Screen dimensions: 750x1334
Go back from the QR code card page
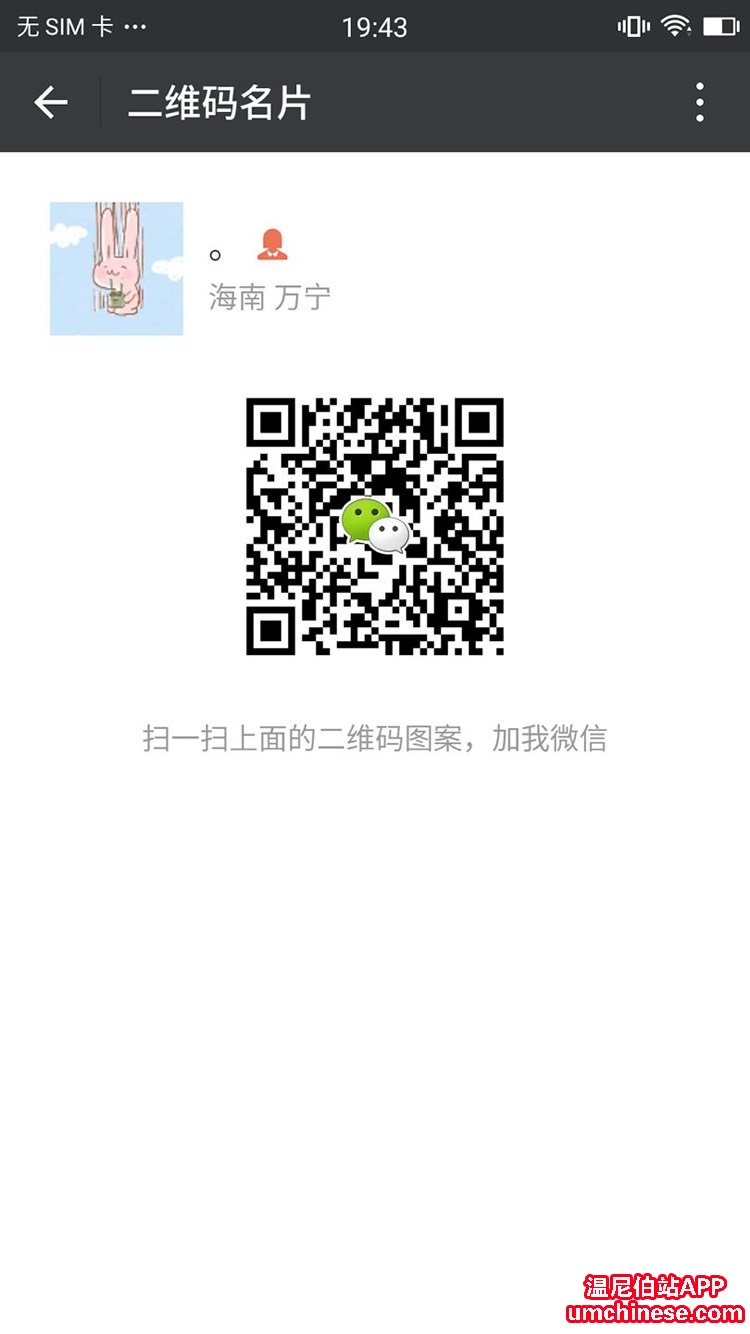[x=50, y=102]
